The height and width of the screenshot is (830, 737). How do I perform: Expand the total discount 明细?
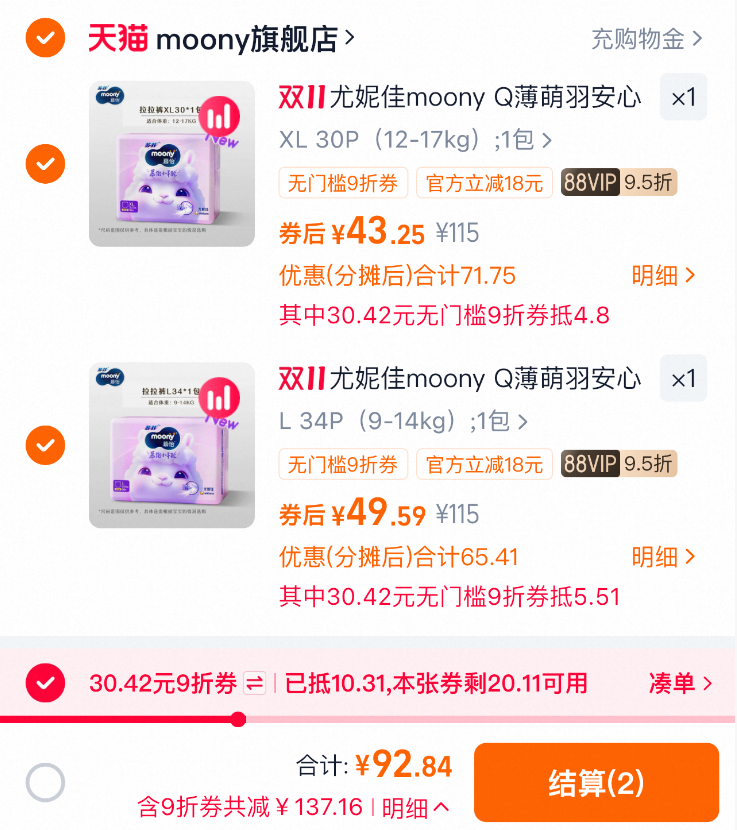click(x=415, y=807)
